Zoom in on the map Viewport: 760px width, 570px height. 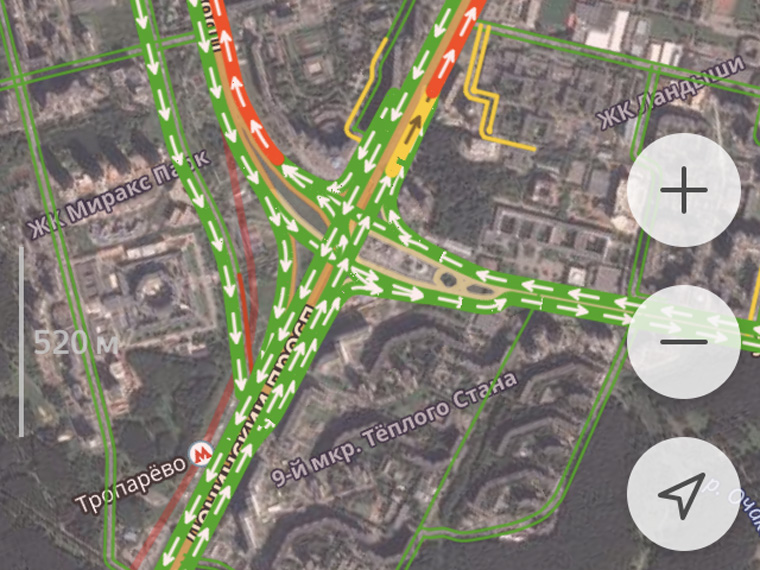[x=684, y=190]
